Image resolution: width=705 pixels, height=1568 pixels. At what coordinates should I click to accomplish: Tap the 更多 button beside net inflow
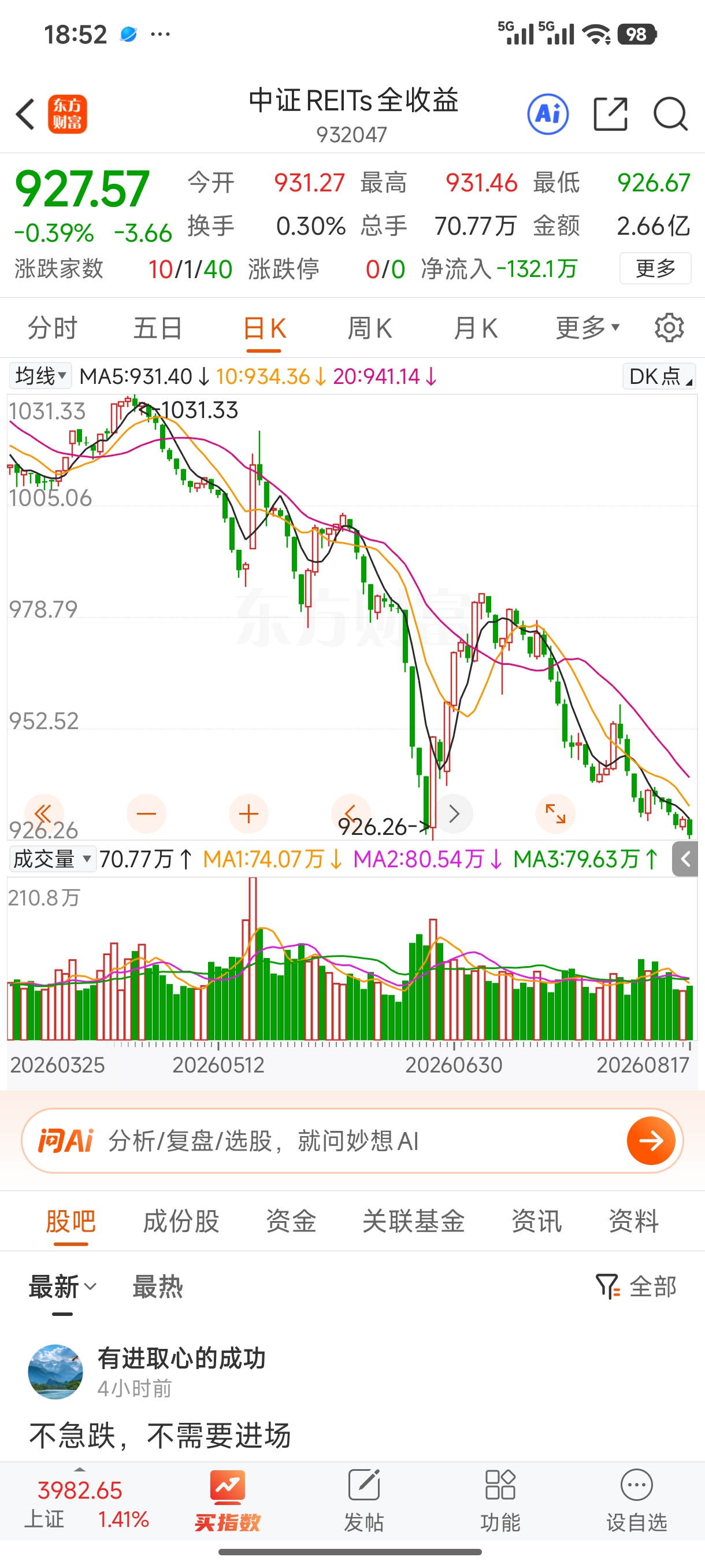tap(655, 268)
